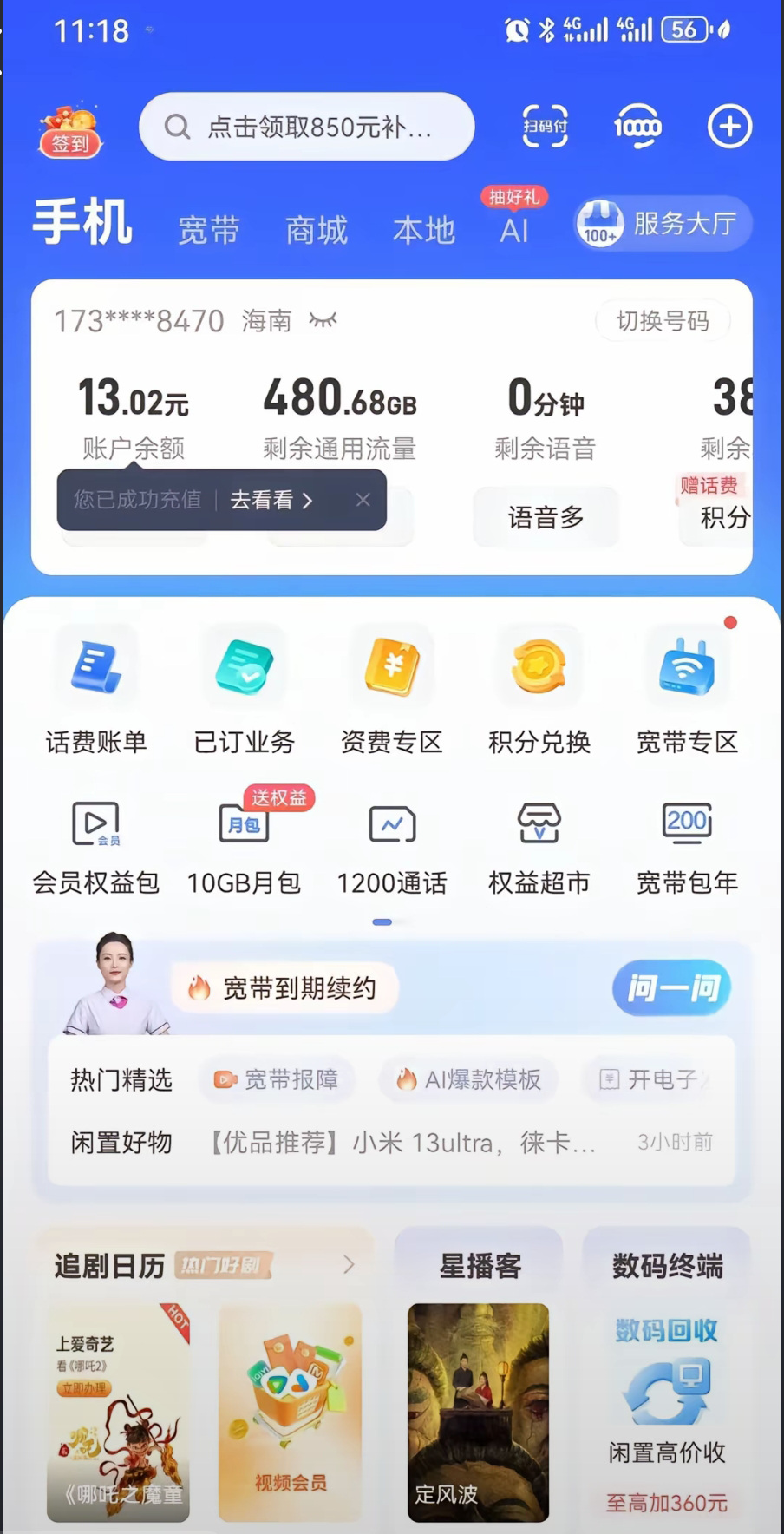
Task: Tap the plus icon in top right
Action: pos(729,127)
